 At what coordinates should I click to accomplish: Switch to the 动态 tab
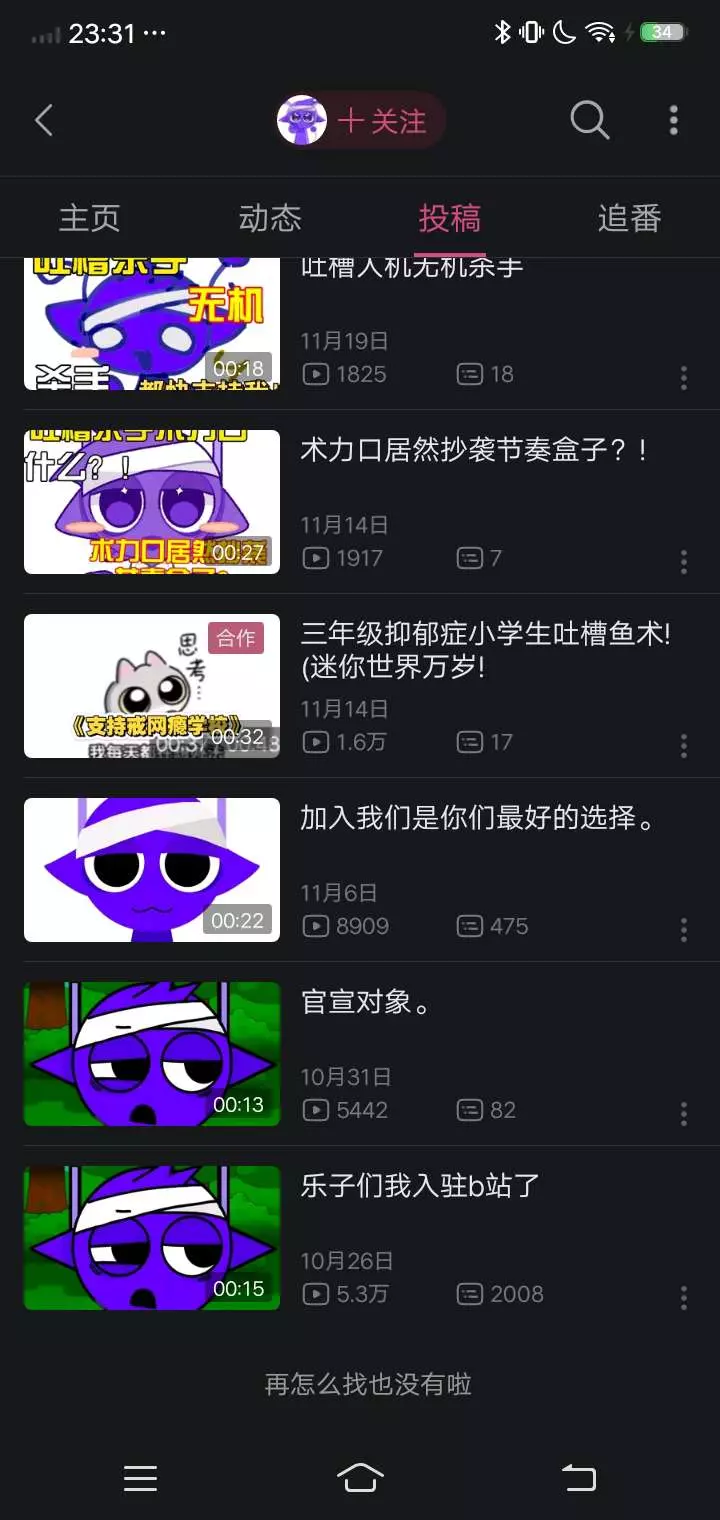(270, 218)
